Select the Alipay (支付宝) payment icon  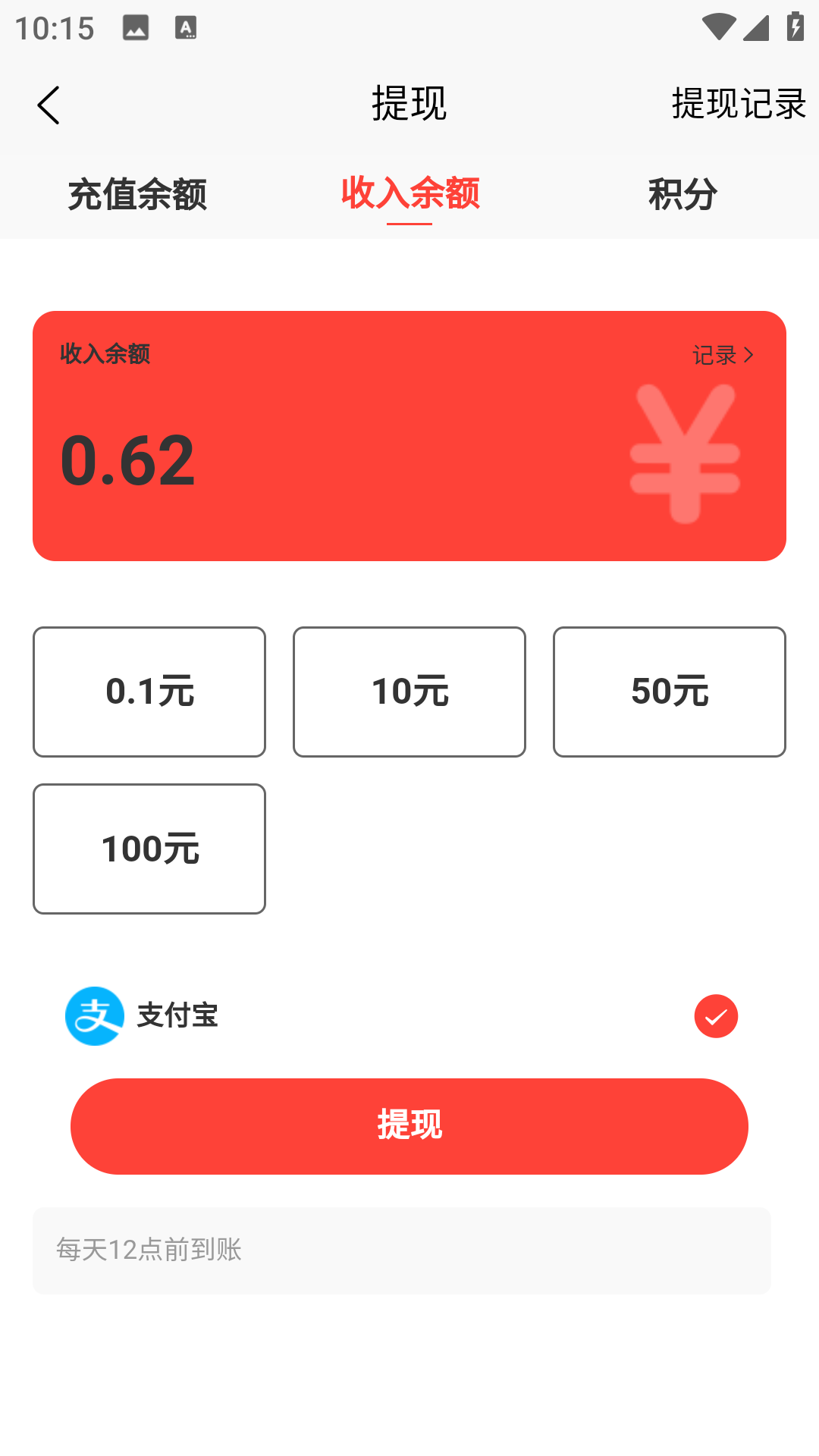[94, 1016]
